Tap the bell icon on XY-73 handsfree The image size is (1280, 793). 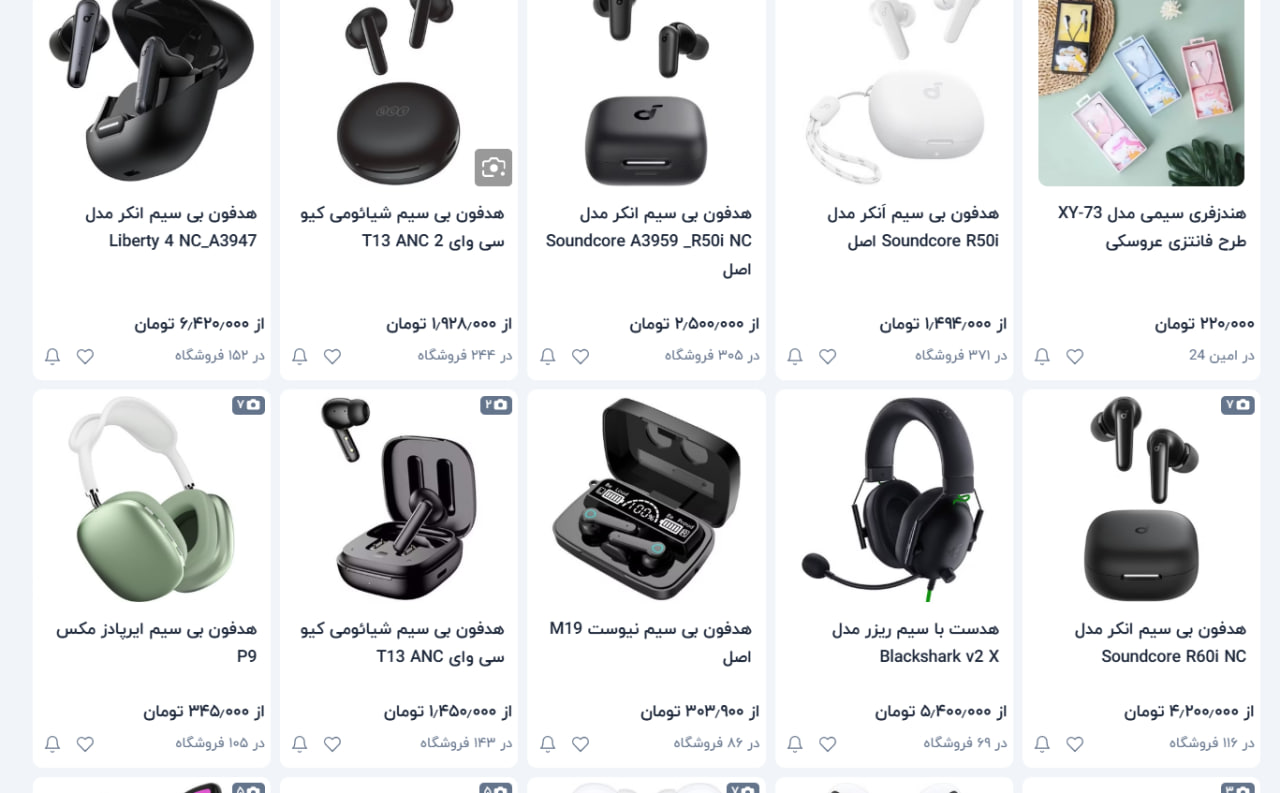coord(1041,356)
